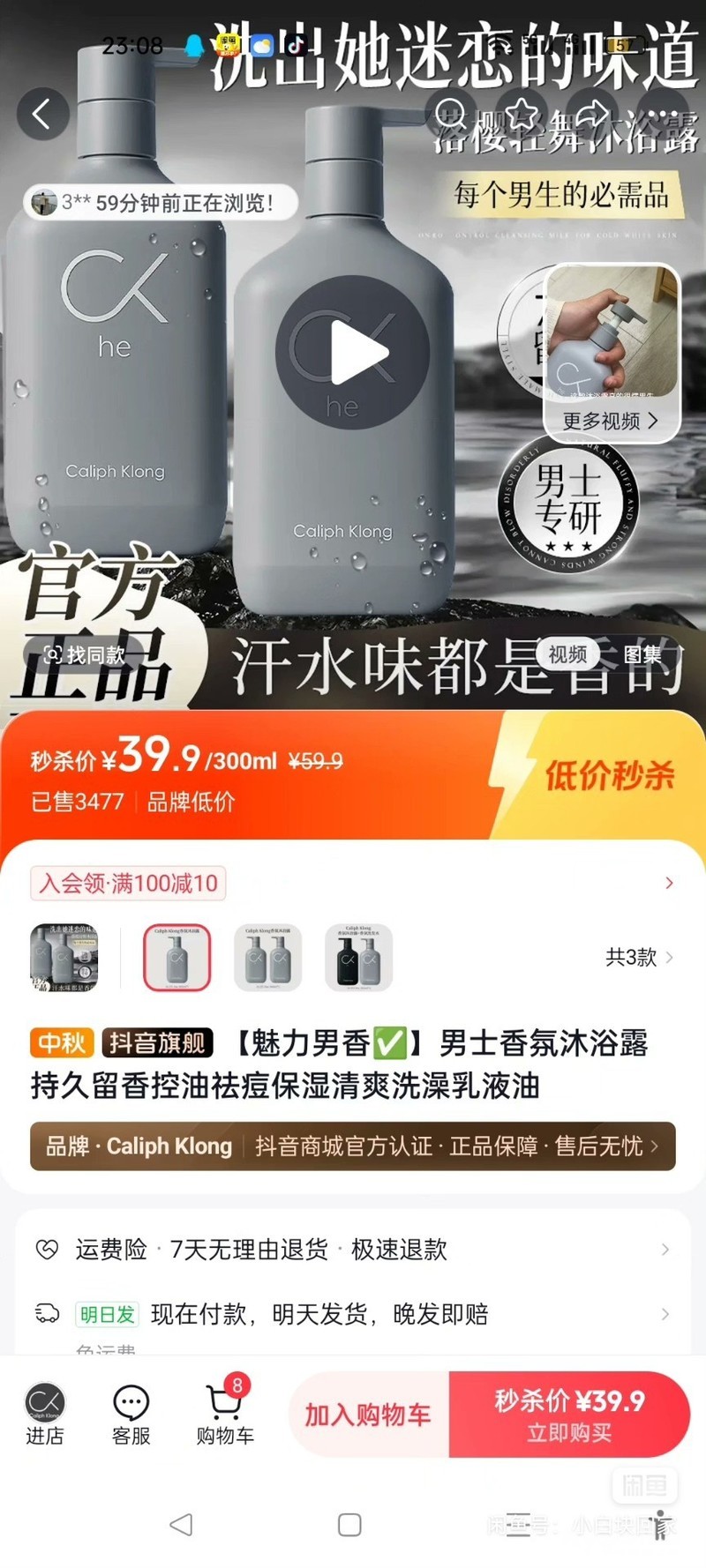Enter the store via 进店
The height and width of the screenshot is (1568, 706).
(x=44, y=1413)
